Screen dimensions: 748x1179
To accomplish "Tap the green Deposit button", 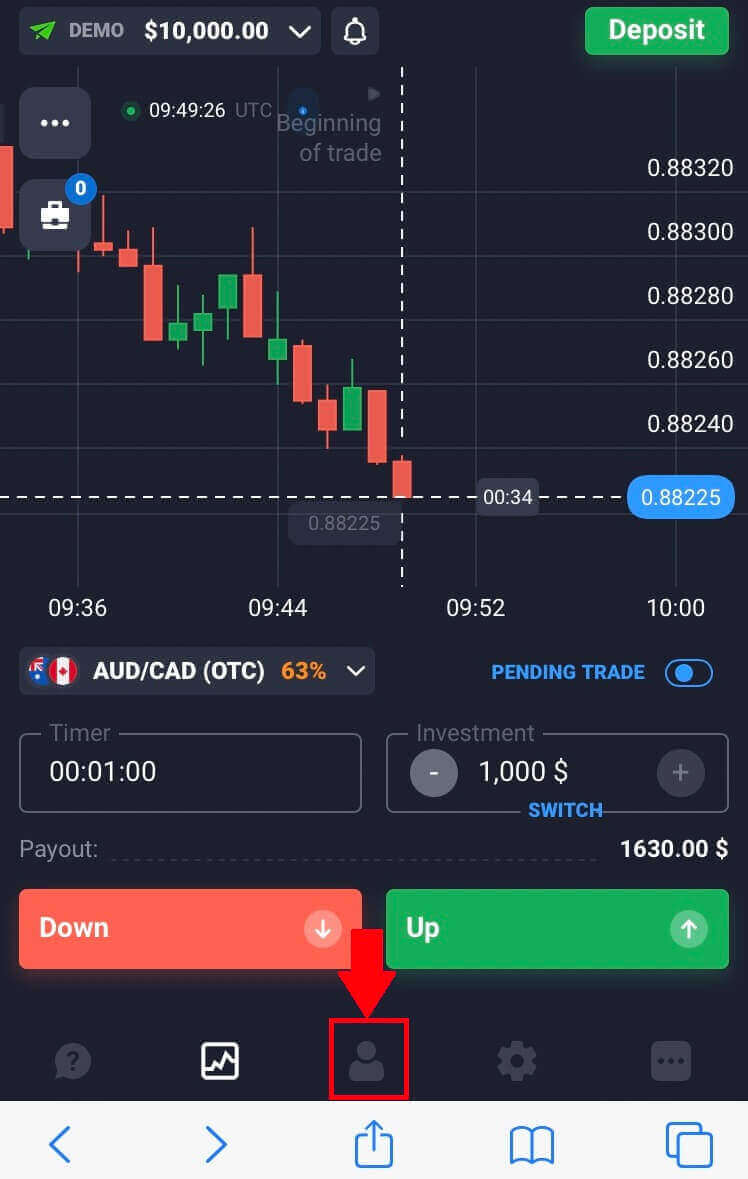I will click(656, 30).
